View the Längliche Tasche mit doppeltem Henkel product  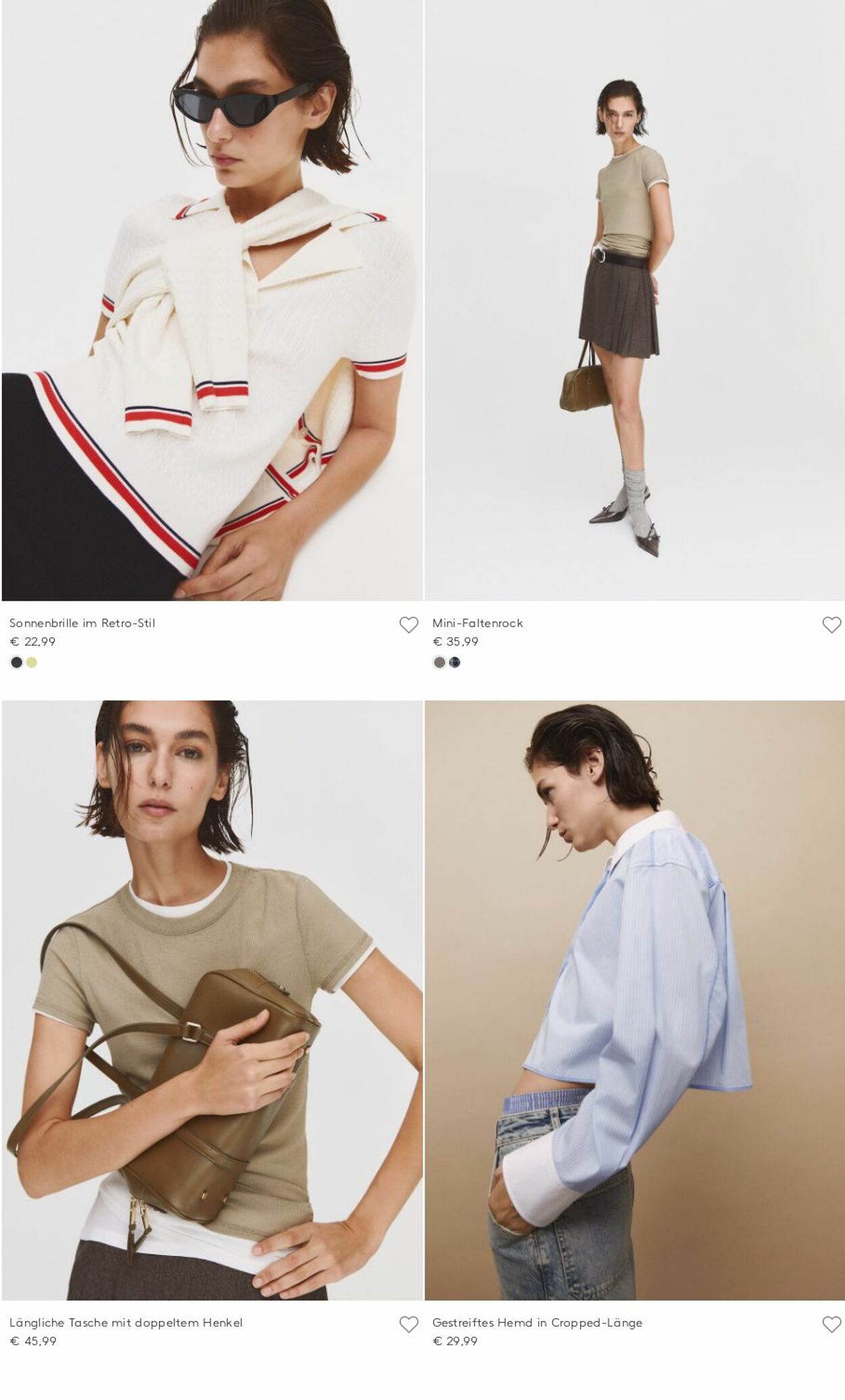212,1000
